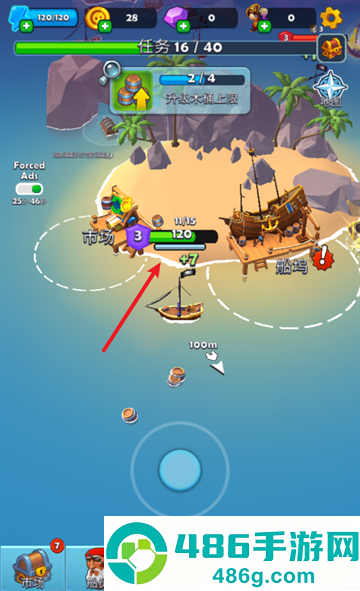Image resolution: width=360 pixels, height=591 pixels.
Task: Add pirate crew with the plus button
Action: (265, 26)
